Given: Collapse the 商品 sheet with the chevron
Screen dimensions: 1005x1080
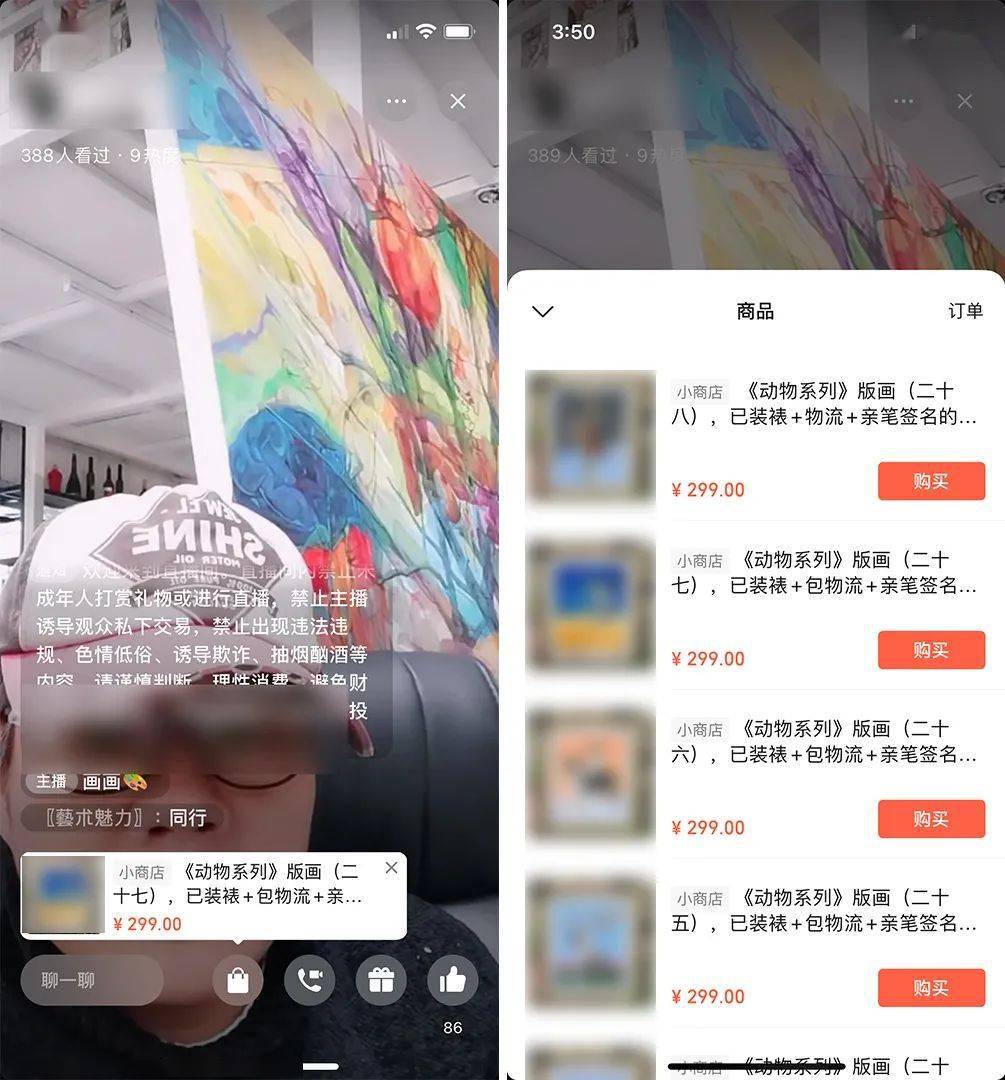Looking at the screenshot, I should (543, 311).
